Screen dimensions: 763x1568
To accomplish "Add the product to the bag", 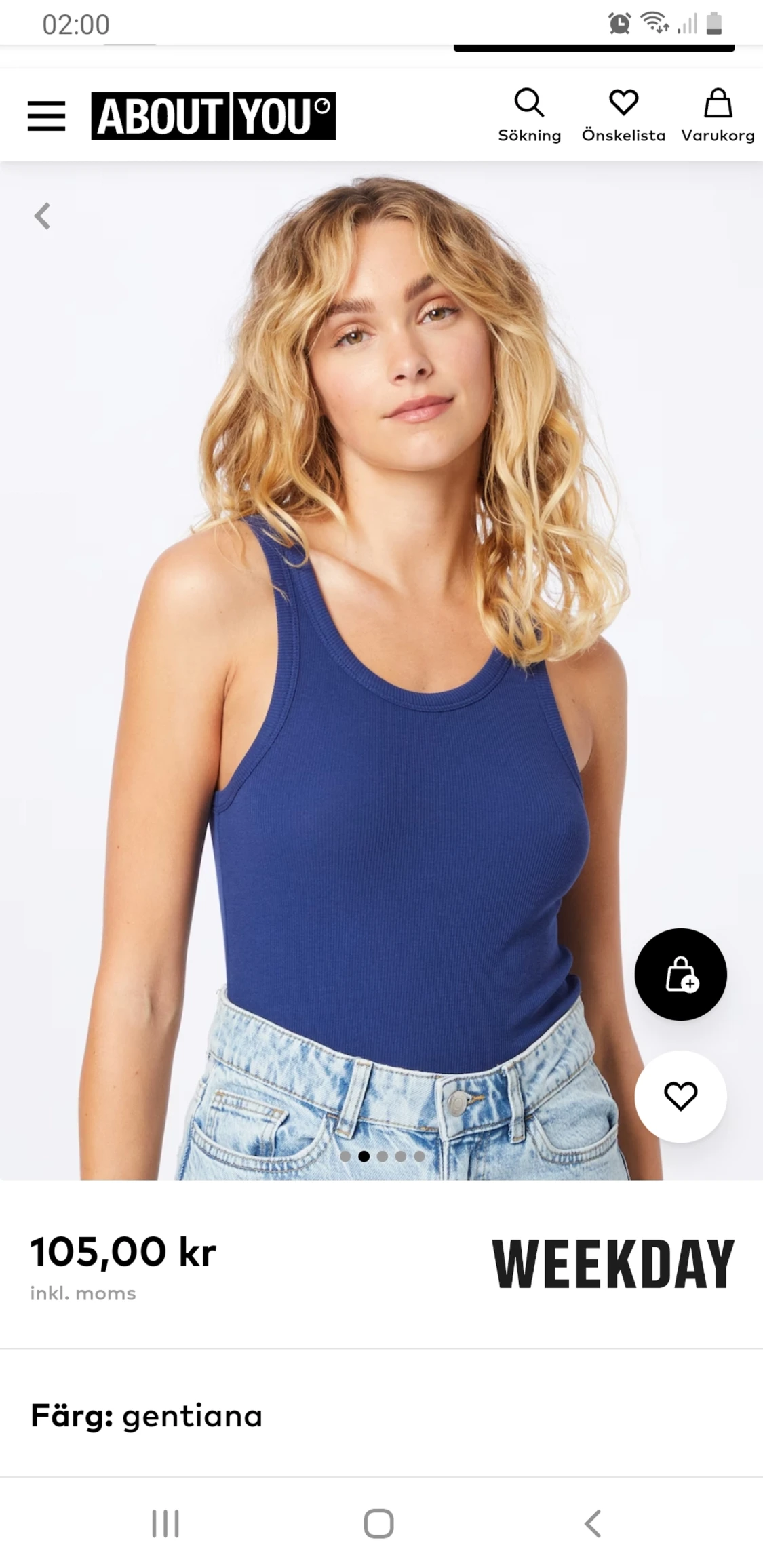I will point(680,975).
